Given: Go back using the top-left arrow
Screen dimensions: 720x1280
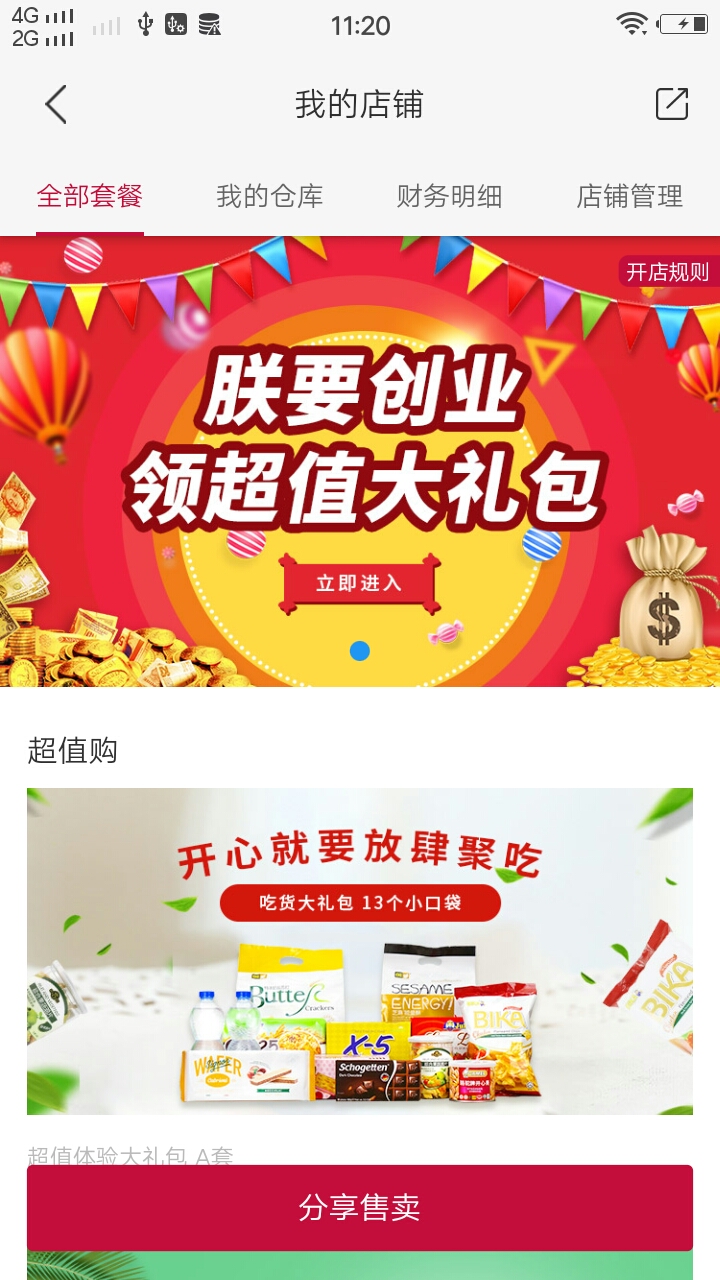Looking at the screenshot, I should (56, 104).
